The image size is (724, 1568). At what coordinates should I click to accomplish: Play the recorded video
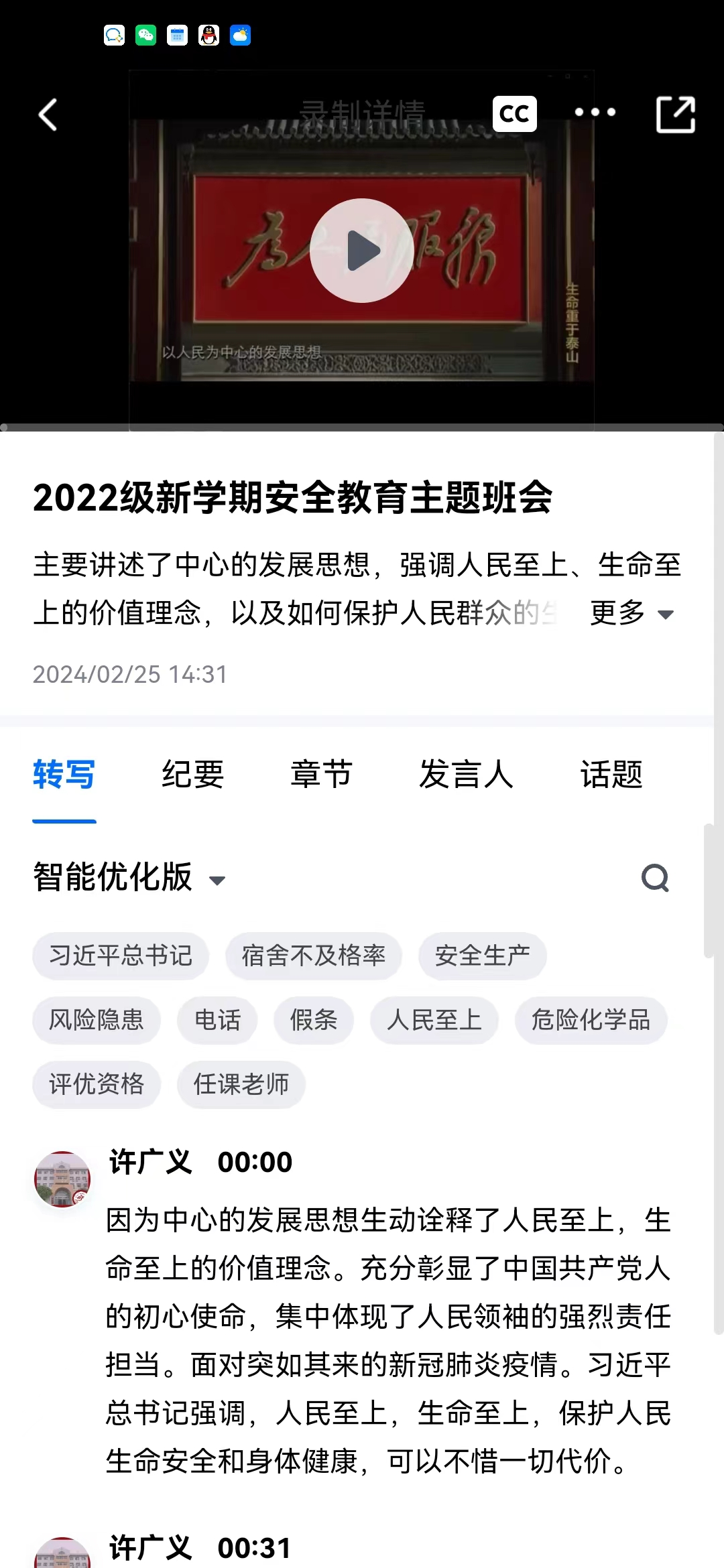[x=362, y=251]
